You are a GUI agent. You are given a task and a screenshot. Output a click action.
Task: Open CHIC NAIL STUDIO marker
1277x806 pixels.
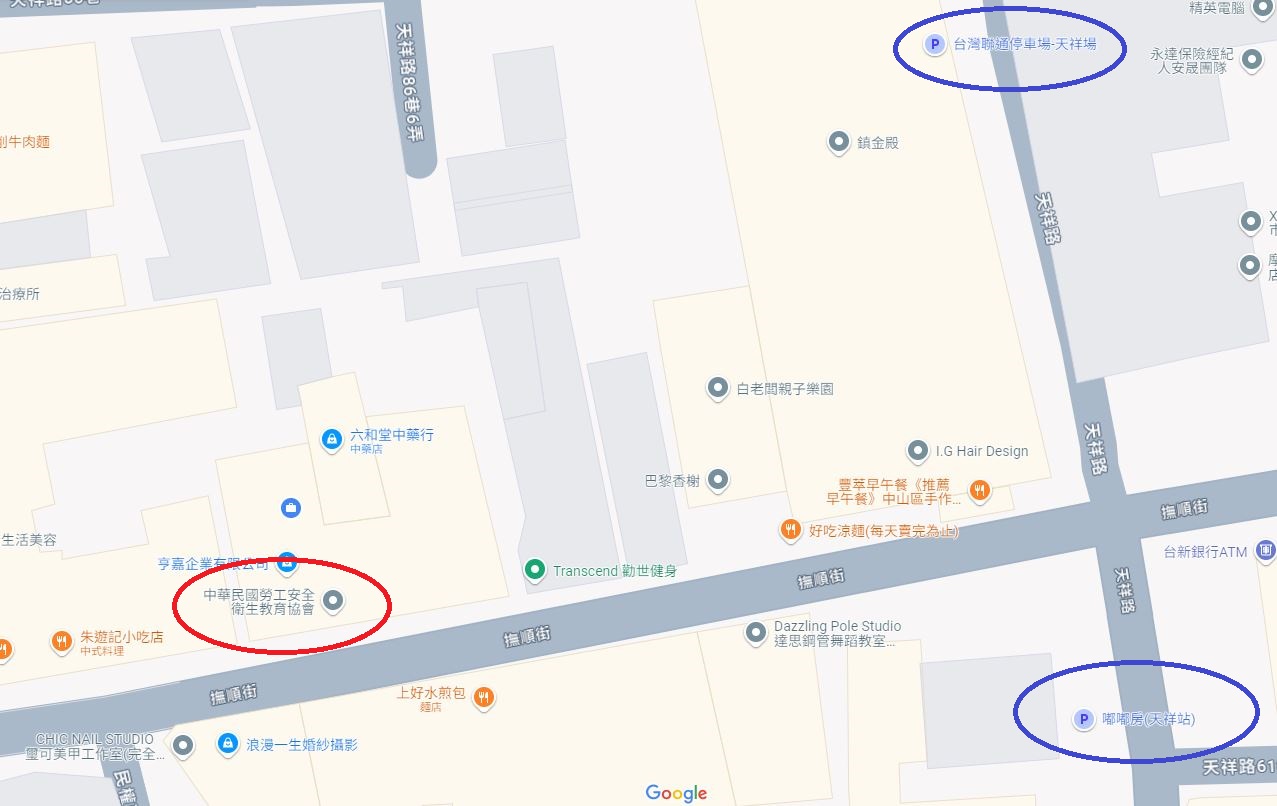point(182,745)
